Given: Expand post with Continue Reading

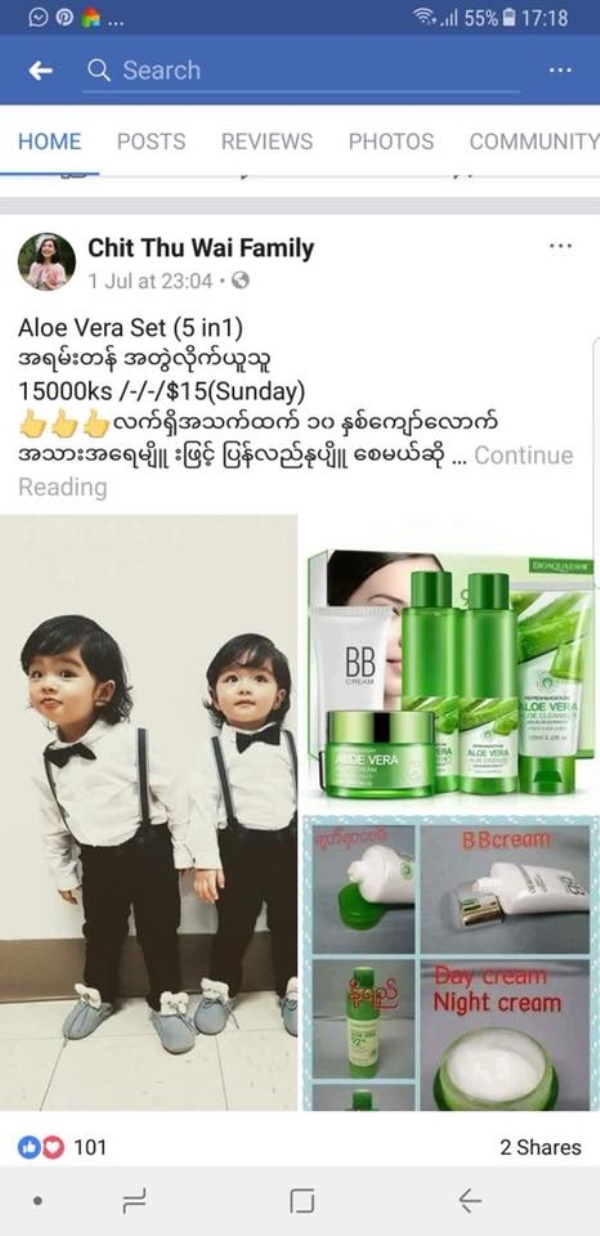Looking at the screenshot, I should pos(523,456).
